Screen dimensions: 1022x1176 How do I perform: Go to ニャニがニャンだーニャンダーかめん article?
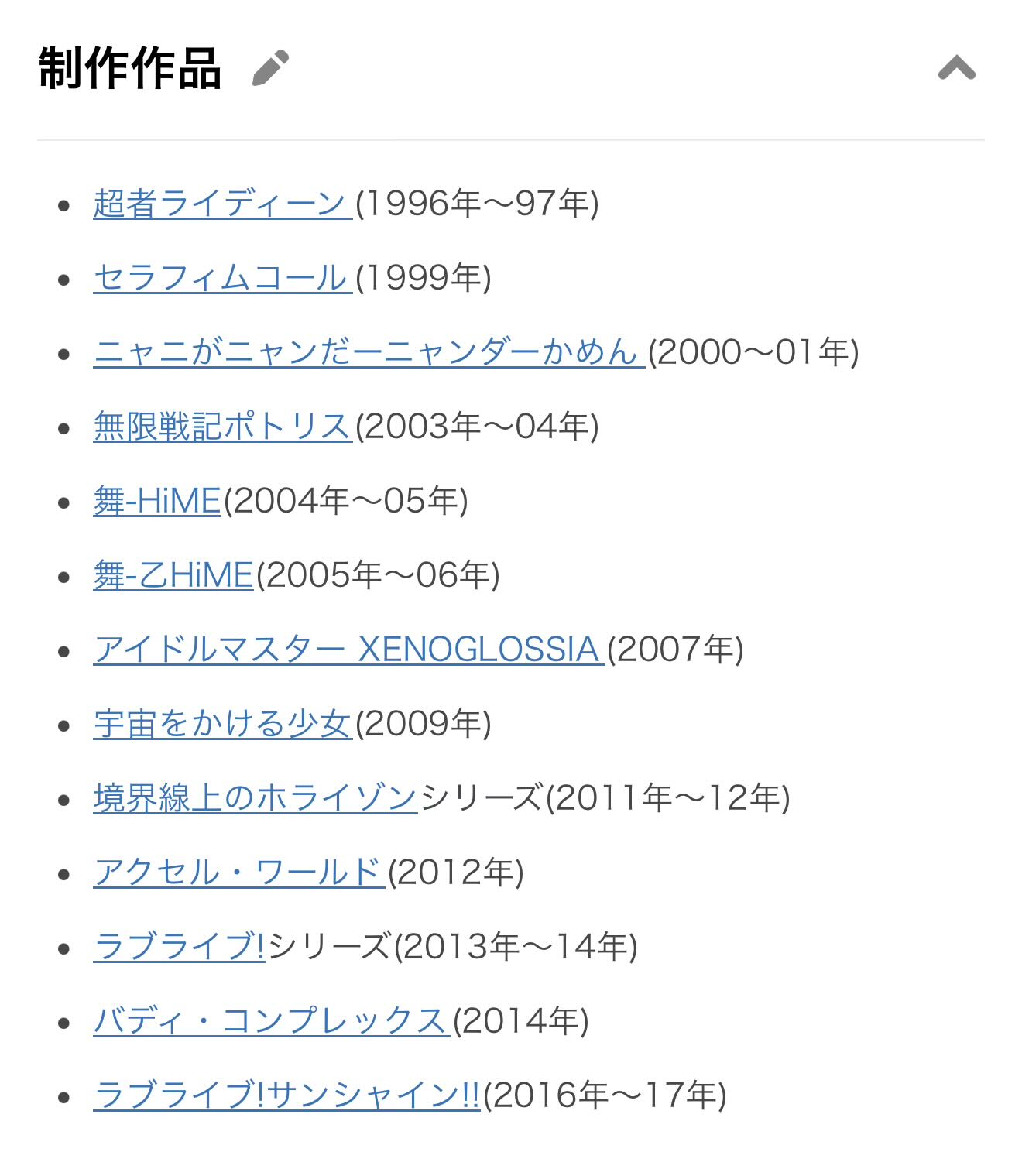click(369, 352)
